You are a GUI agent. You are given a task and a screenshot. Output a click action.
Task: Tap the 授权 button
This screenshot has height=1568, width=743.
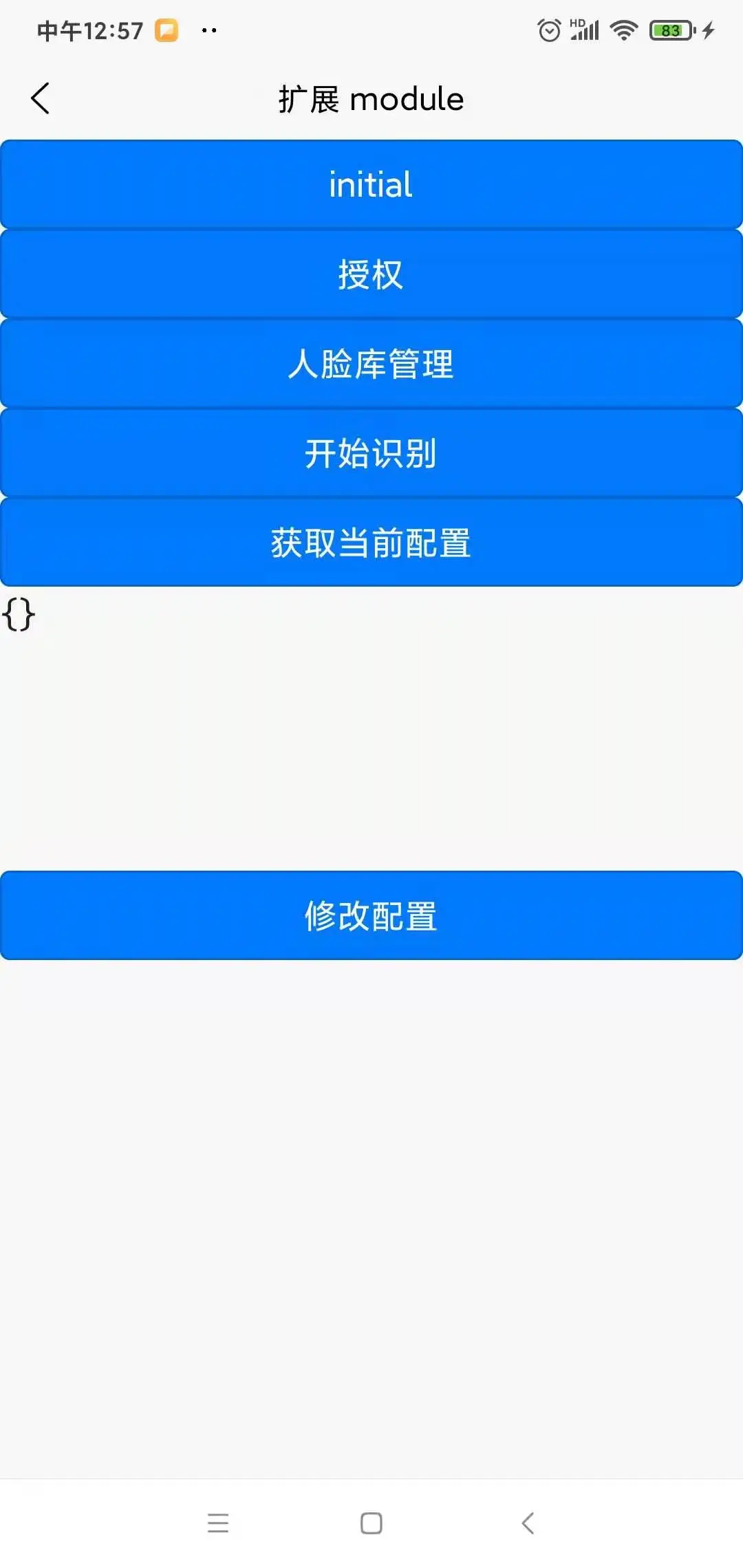tap(371, 274)
